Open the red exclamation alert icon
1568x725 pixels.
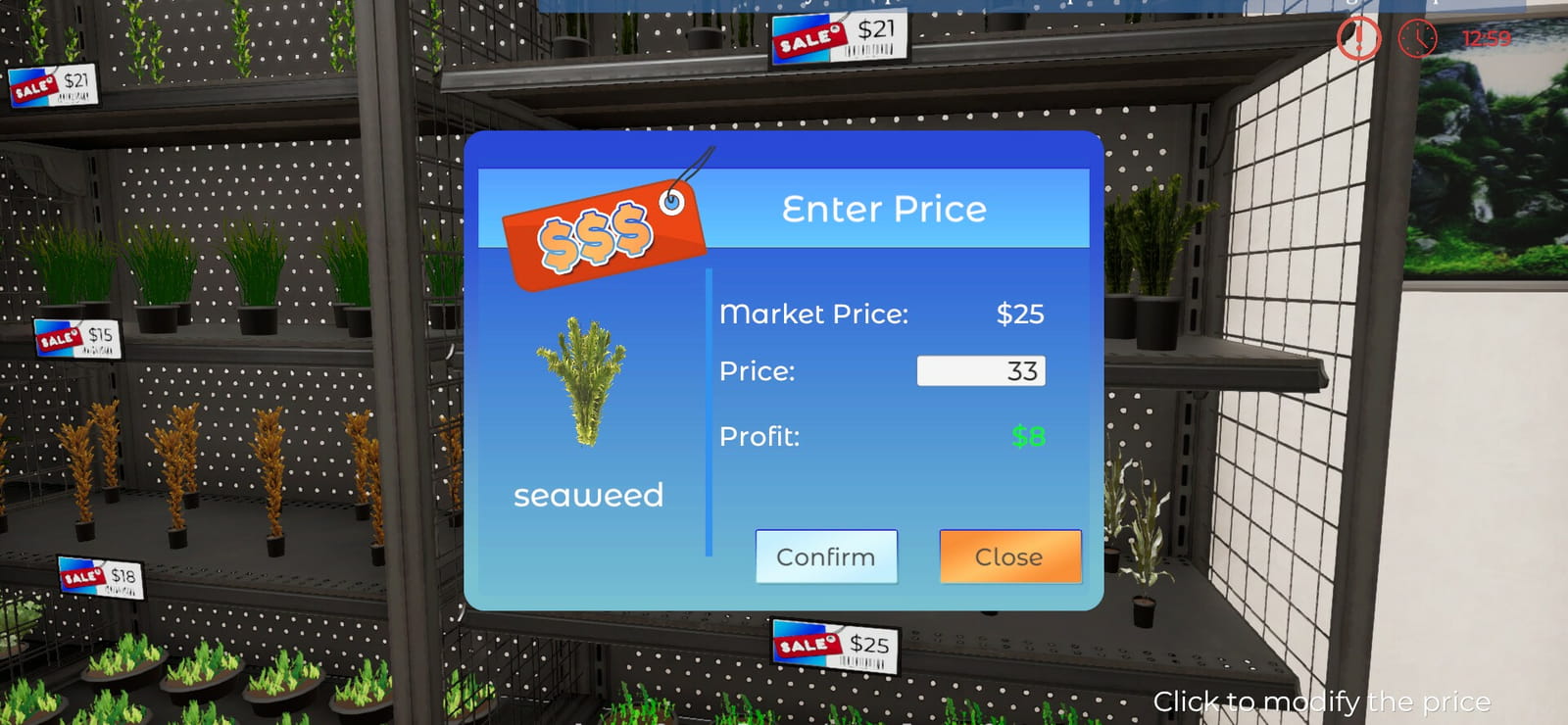pyautogui.click(x=1358, y=38)
